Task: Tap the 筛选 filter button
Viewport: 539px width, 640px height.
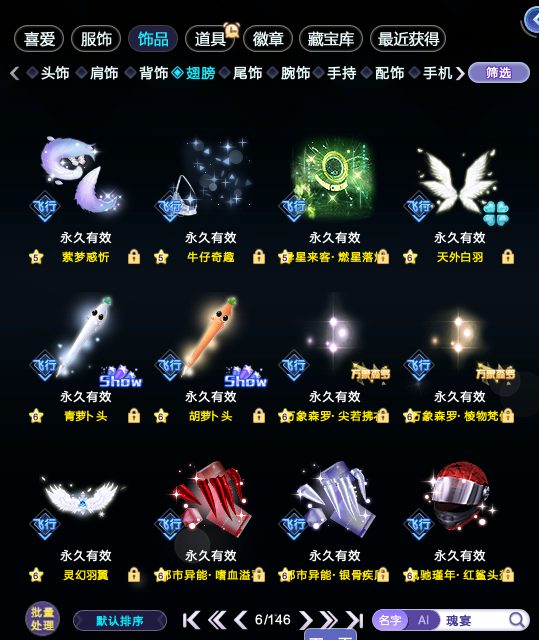Action: point(499,73)
